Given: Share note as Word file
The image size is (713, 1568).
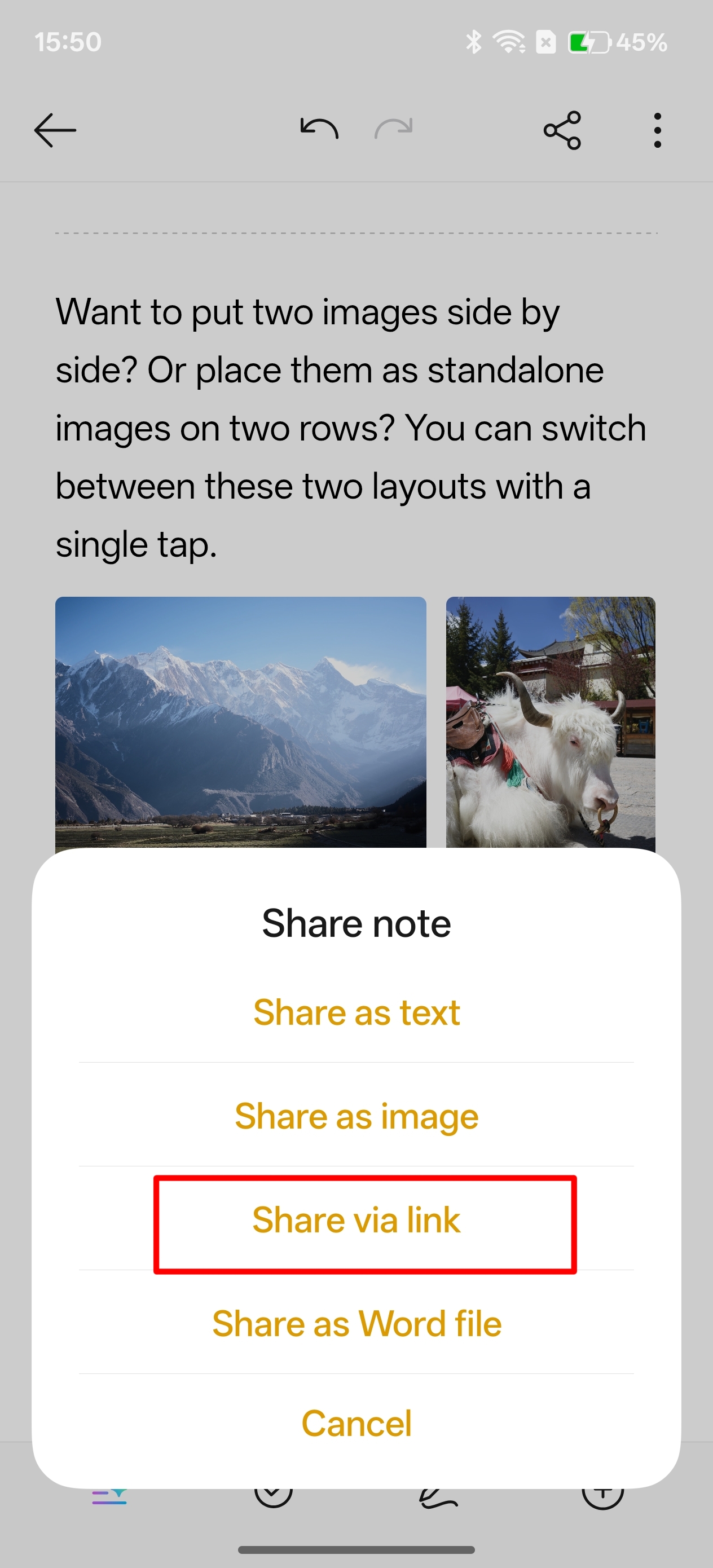Looking at the screenshot, I should (356, 1323).
